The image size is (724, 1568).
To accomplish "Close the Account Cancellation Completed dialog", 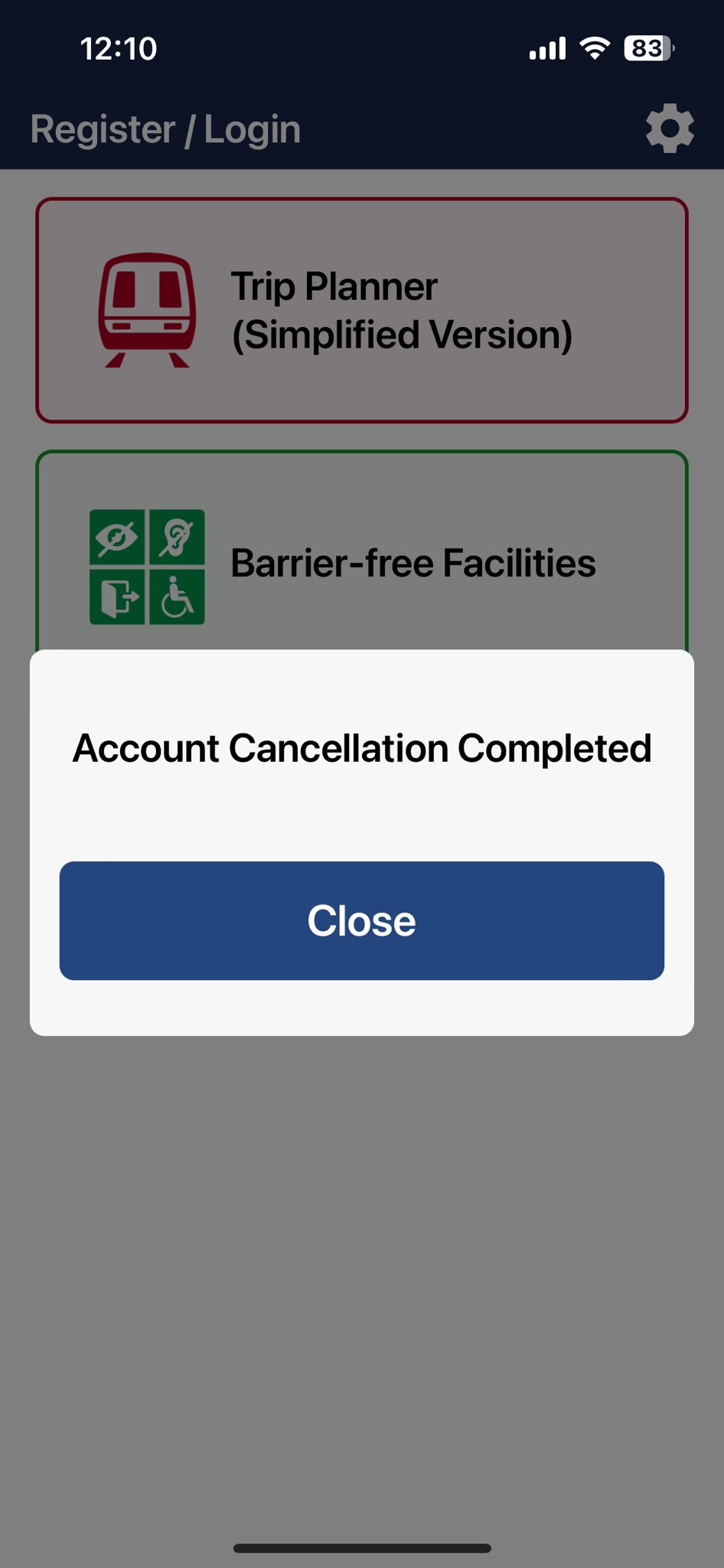I will [361, 920].
